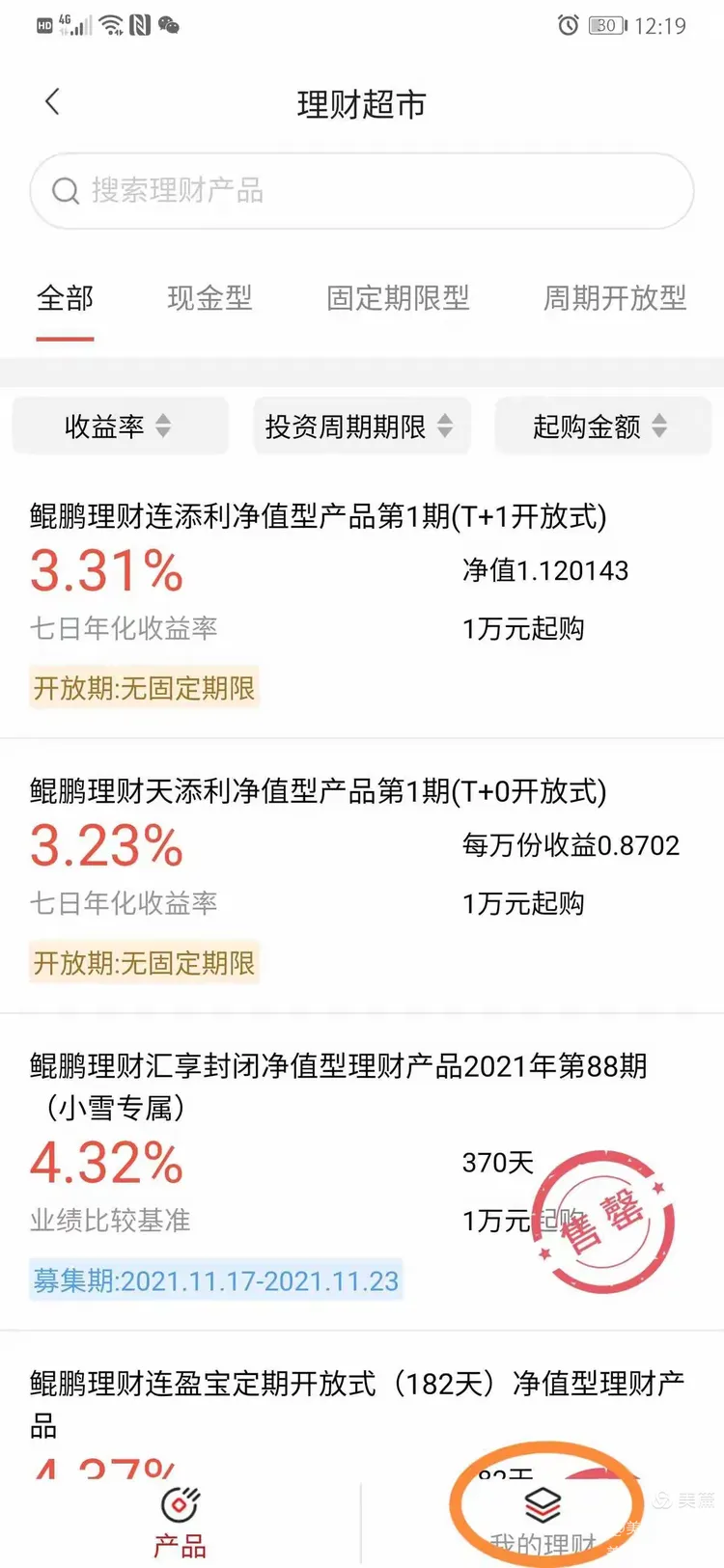Select the 全部 tab
Viewport: 724px width, 1568px height.
[64, 299]
